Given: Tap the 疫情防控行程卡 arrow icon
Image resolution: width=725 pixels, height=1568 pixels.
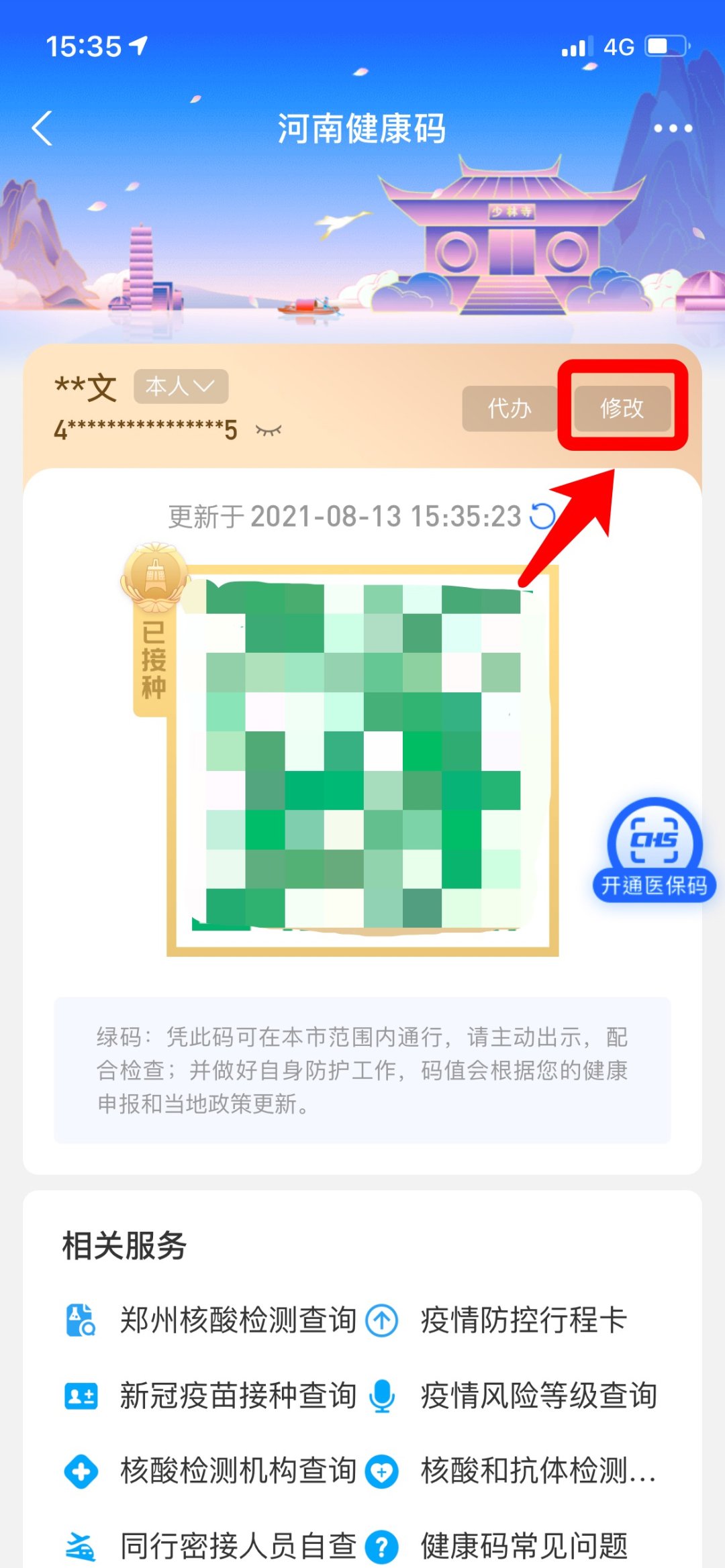Looking at the screenshot, I should (381, 1320).
